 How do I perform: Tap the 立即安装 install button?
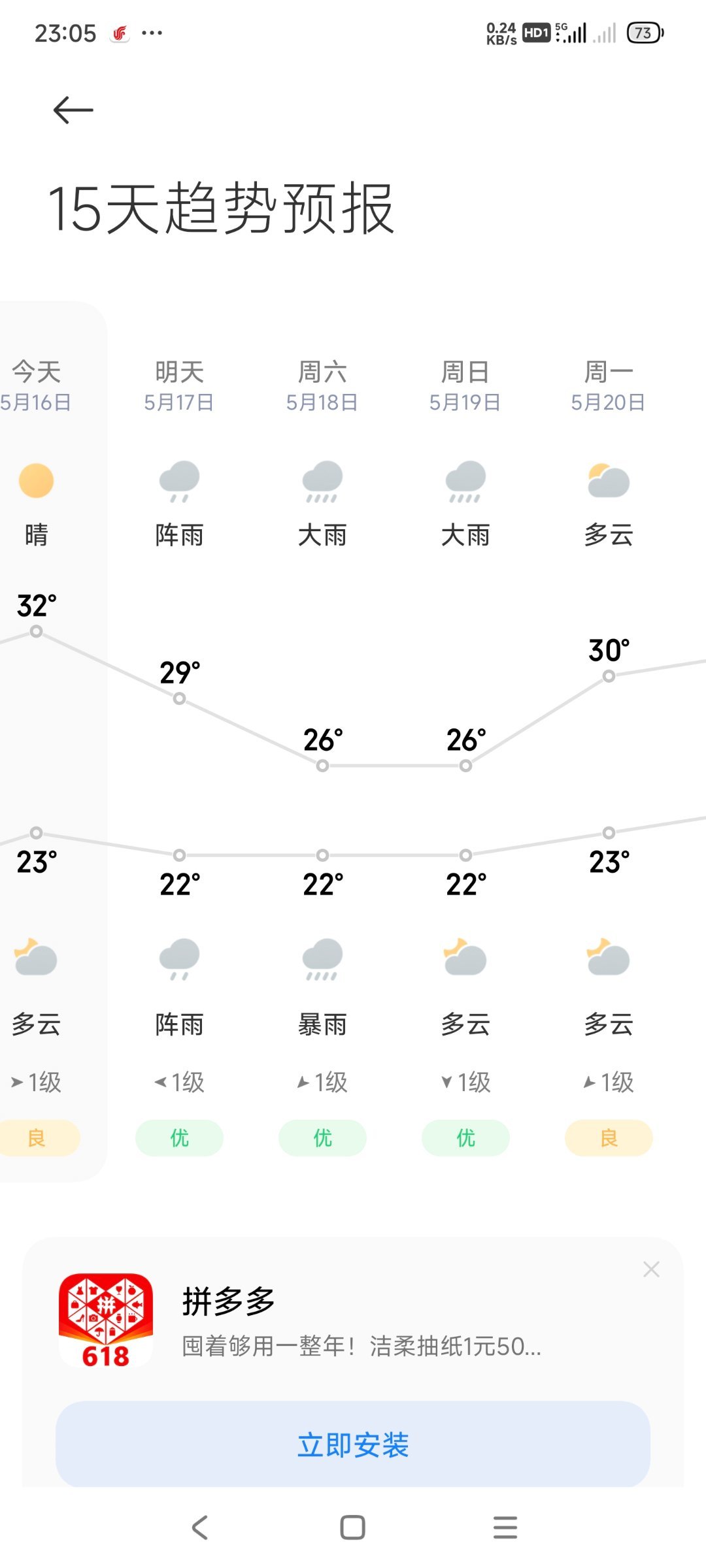tap(353, 1444)
